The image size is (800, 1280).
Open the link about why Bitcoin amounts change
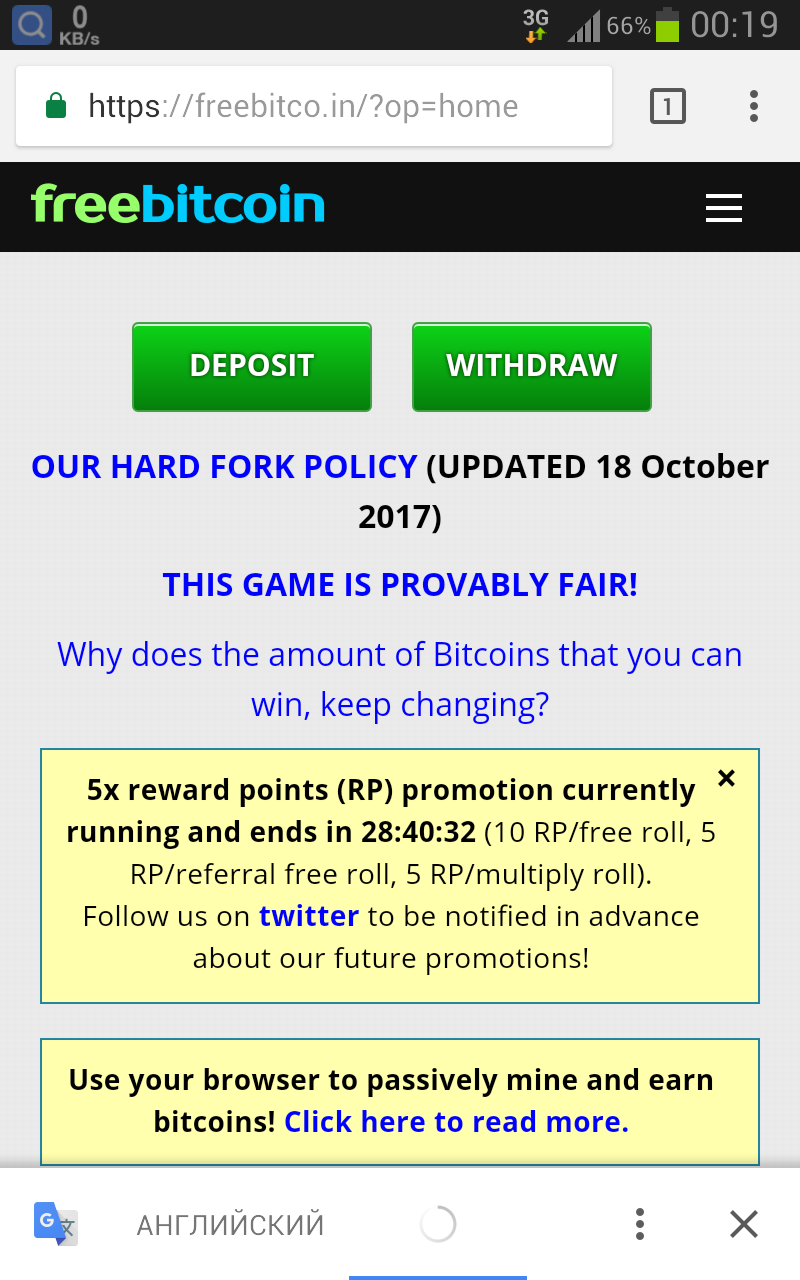tap(400, 680)
